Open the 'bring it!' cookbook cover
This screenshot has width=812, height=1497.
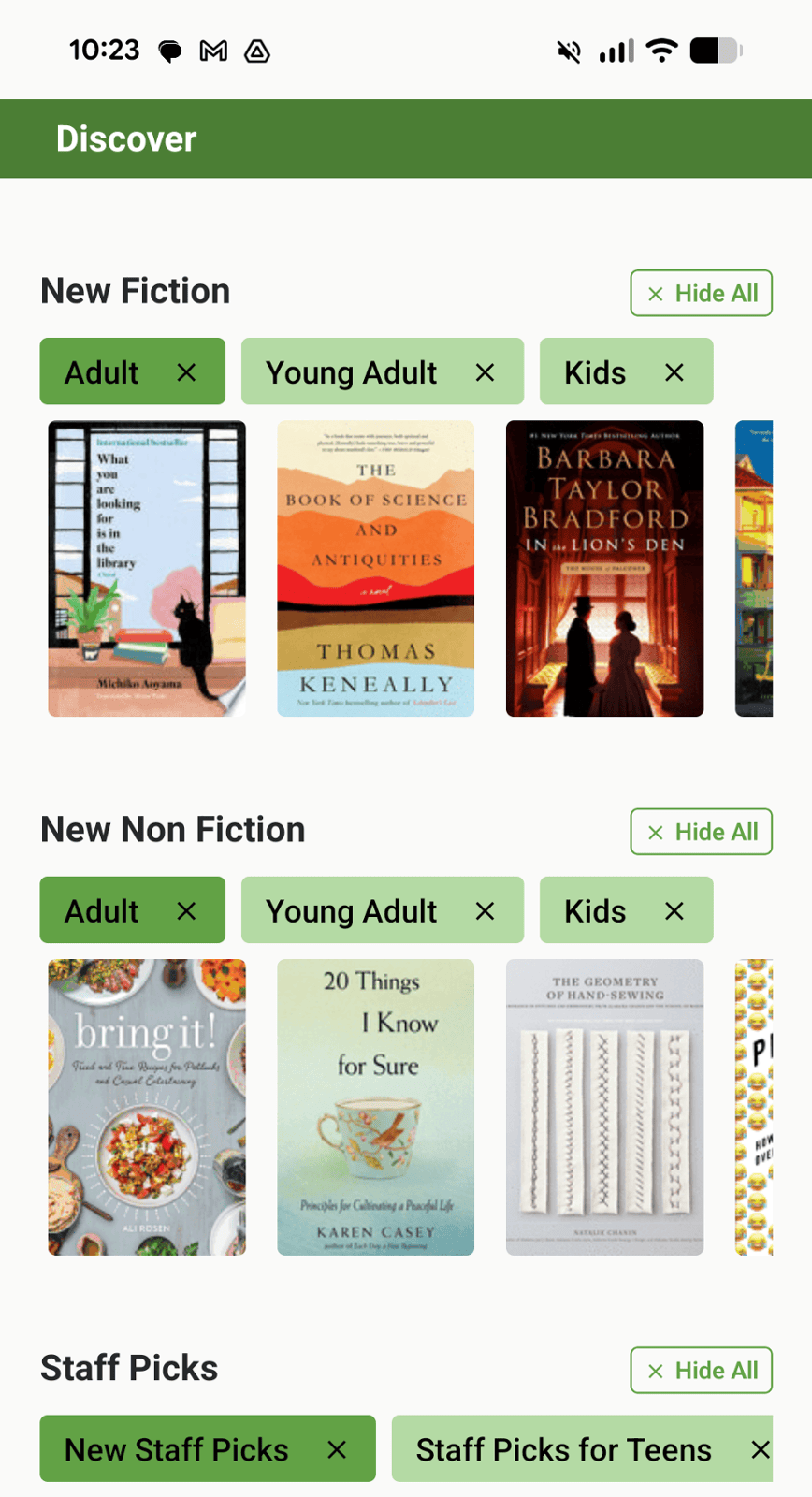tap(147, 1107)
